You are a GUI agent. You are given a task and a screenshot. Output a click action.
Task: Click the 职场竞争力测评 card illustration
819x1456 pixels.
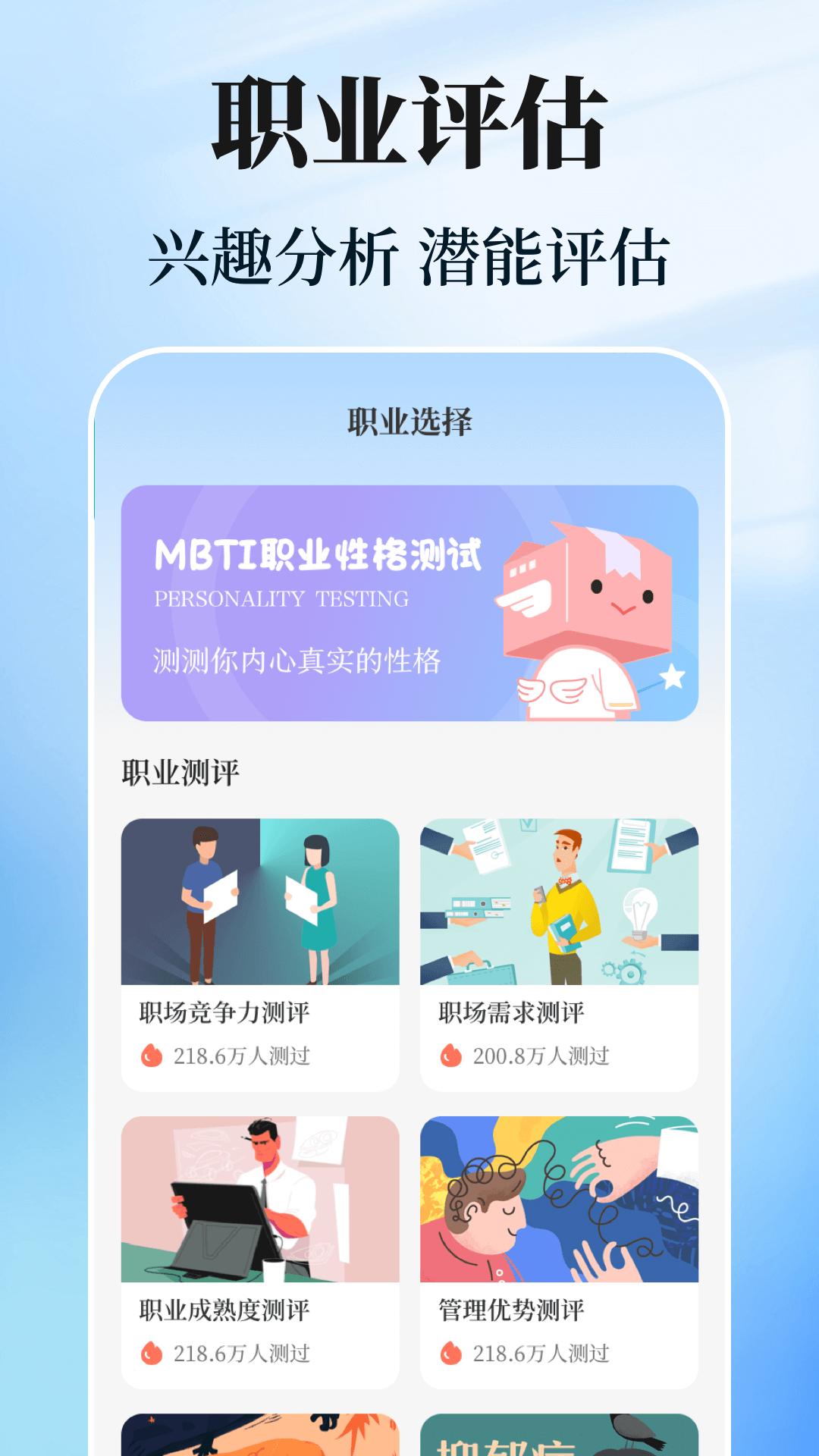(x=261, y=899)
